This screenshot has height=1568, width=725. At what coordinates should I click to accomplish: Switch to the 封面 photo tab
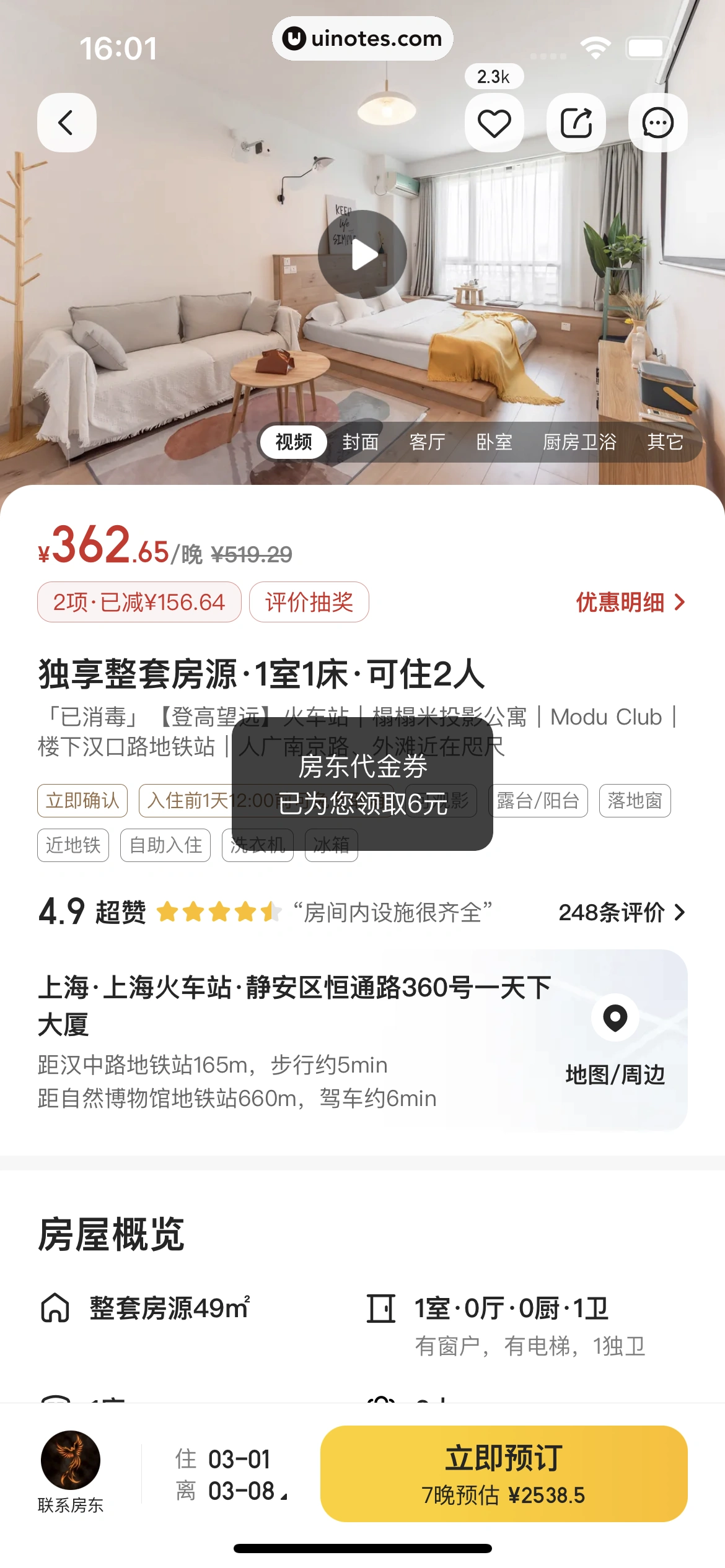point(361,442)
